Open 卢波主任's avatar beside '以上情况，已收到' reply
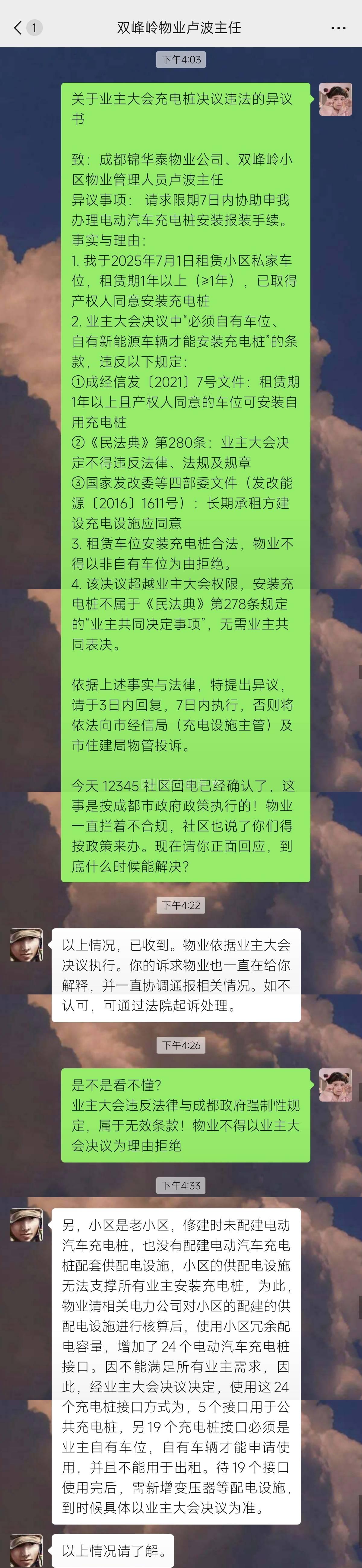 pyautogui.click(x=26, y=945)
